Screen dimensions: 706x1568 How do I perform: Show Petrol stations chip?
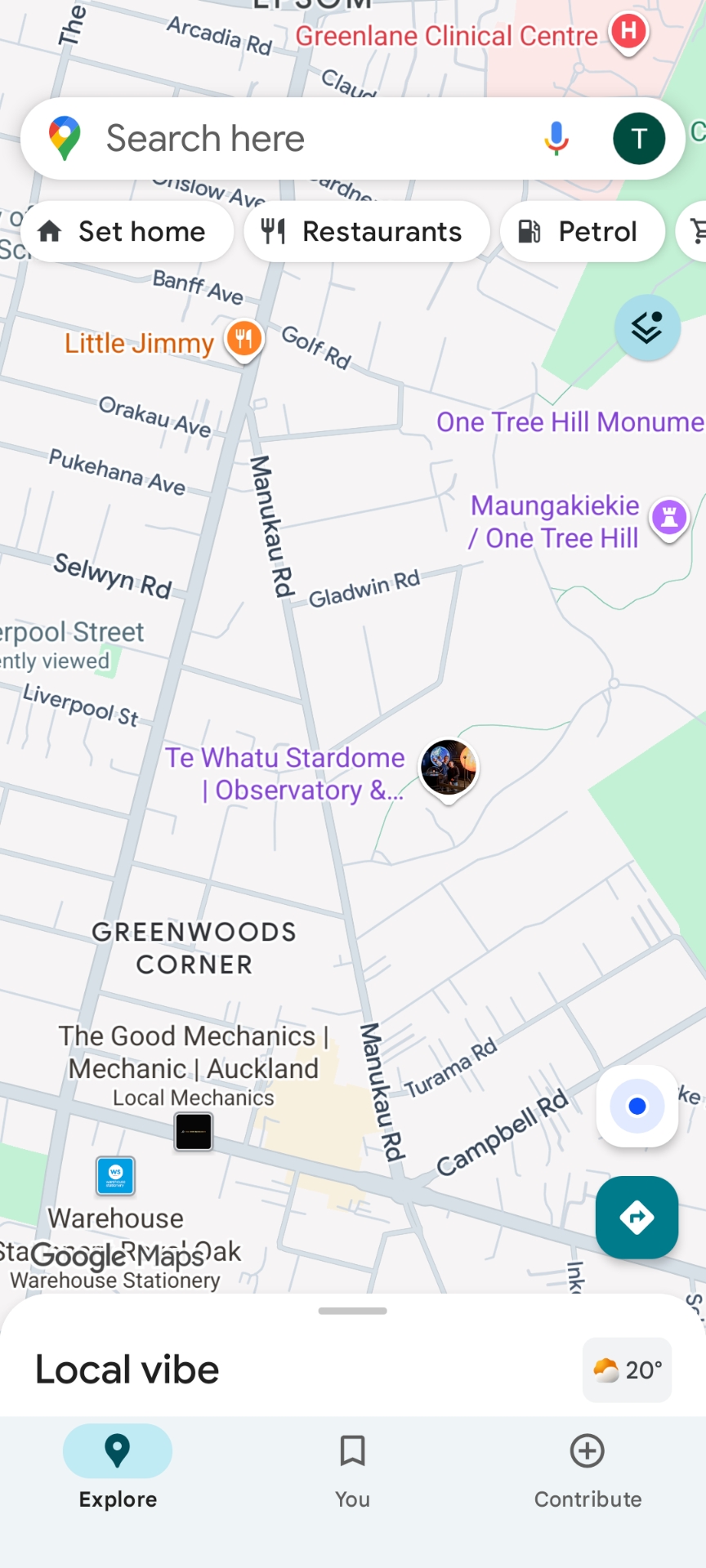pyautogui.click(x=582, y=232)
